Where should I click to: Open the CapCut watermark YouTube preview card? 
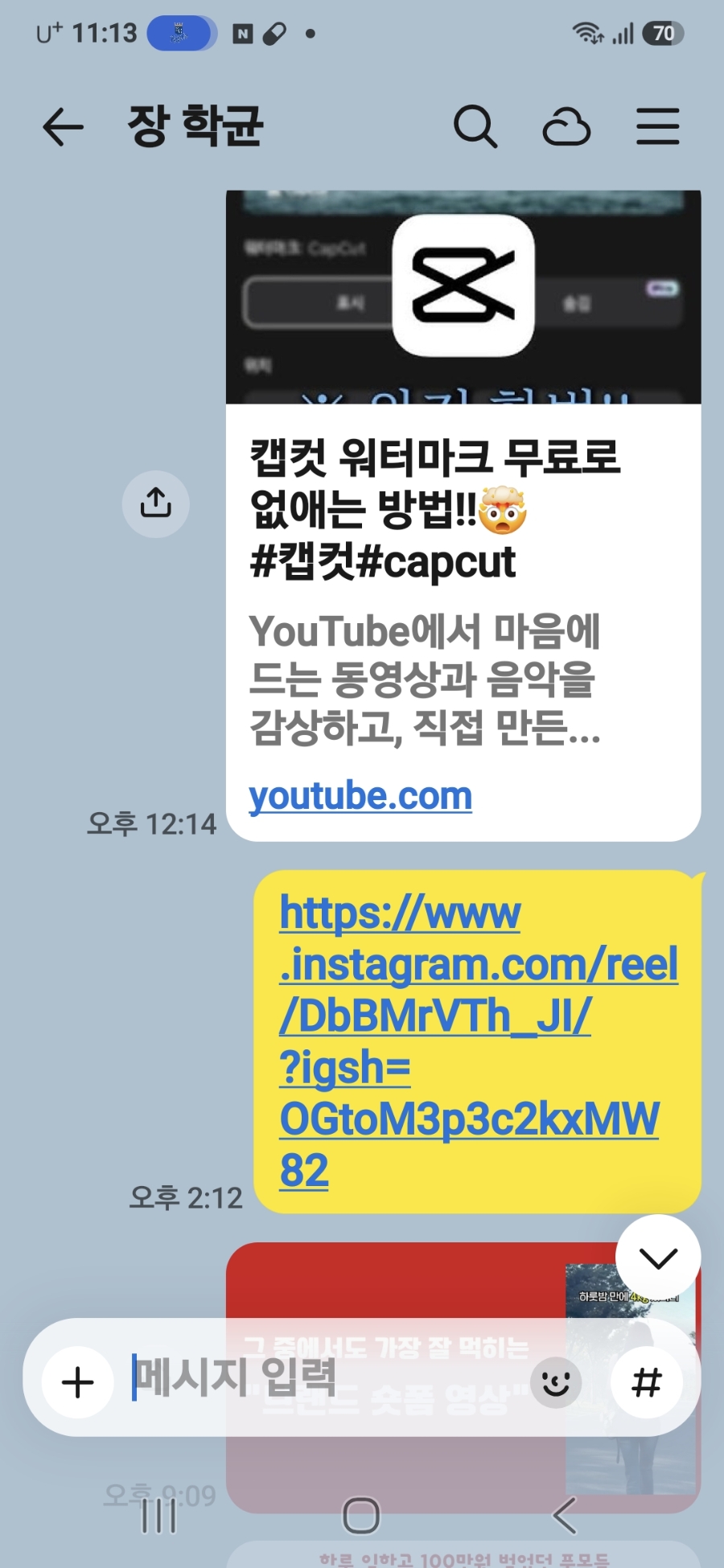click(x=463, y=515)
